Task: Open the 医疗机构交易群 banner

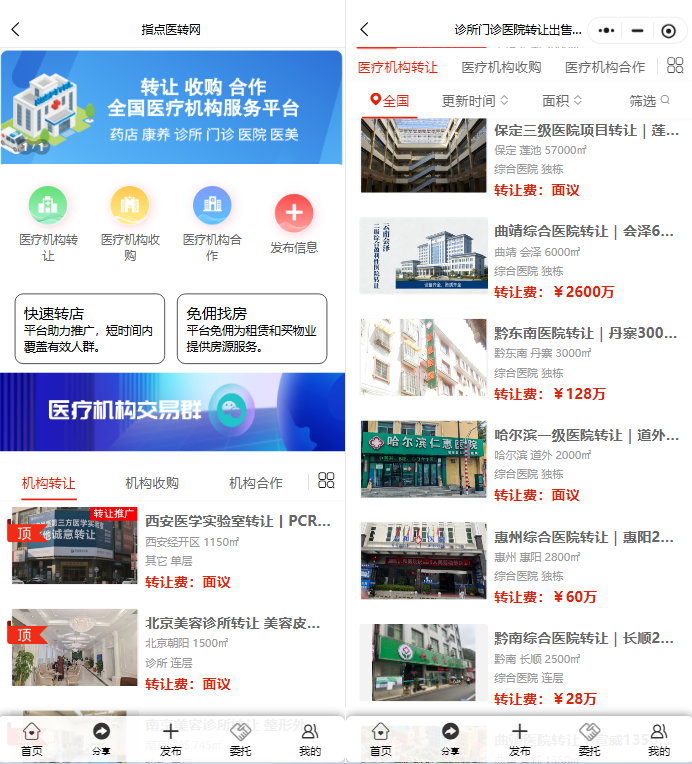Action: click(x=172, y=411)
